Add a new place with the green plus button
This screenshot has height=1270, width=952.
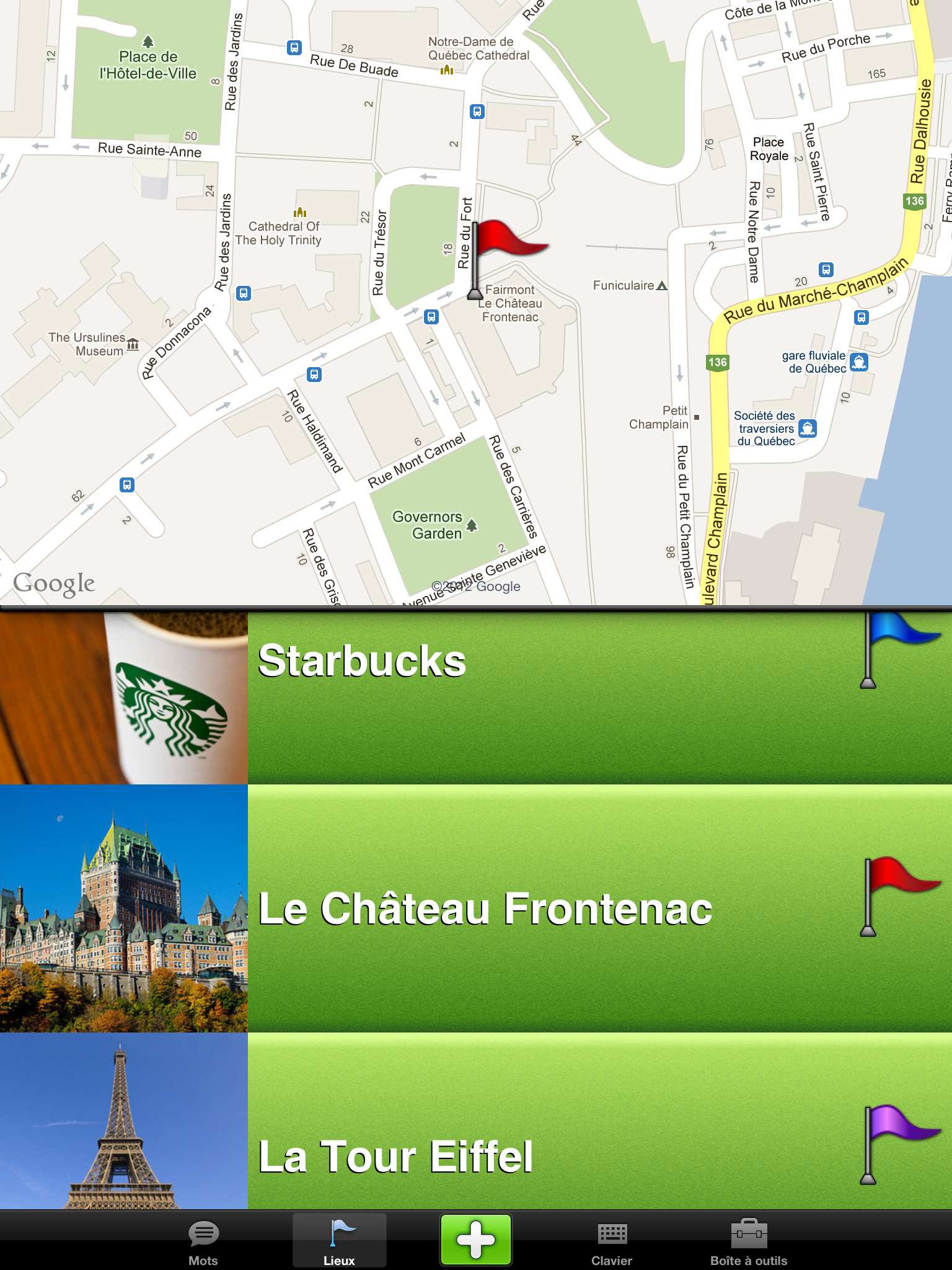476,1240
